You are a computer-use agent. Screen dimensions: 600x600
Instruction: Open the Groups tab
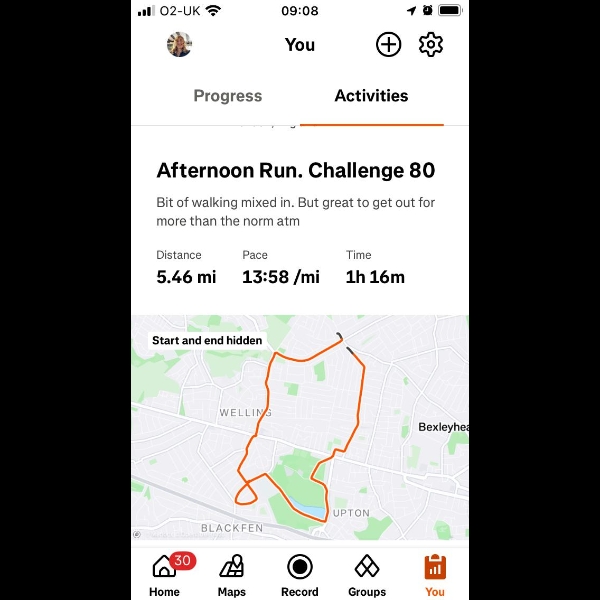point(367,575)
